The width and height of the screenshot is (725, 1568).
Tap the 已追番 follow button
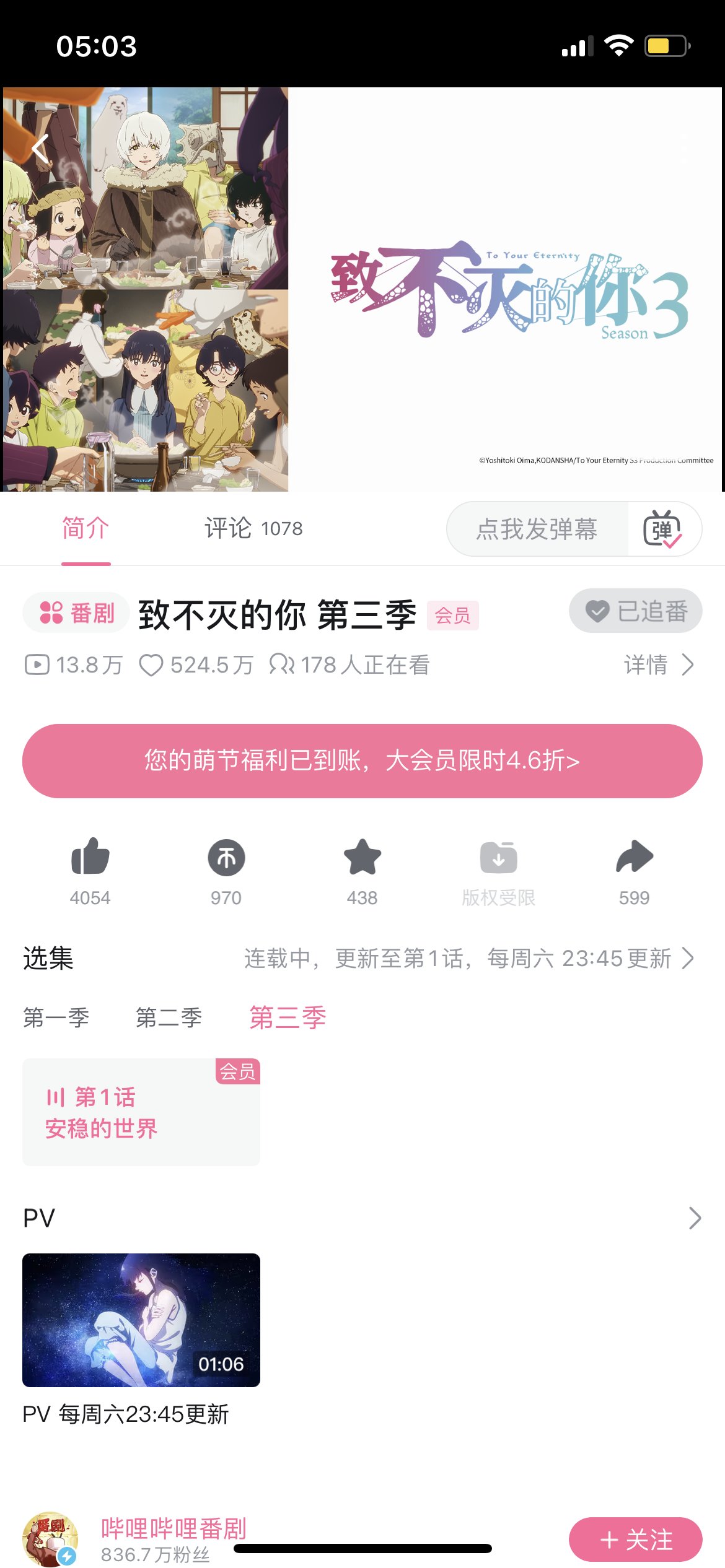[635, 611]
